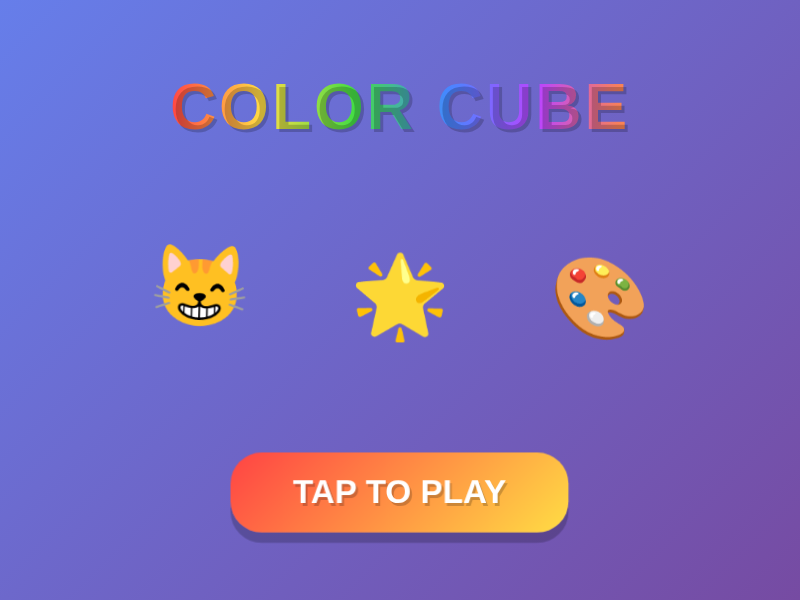Tap the TAP TO PLAY button
This screenshot has height=600, width=800.
[x=399, y=492]
